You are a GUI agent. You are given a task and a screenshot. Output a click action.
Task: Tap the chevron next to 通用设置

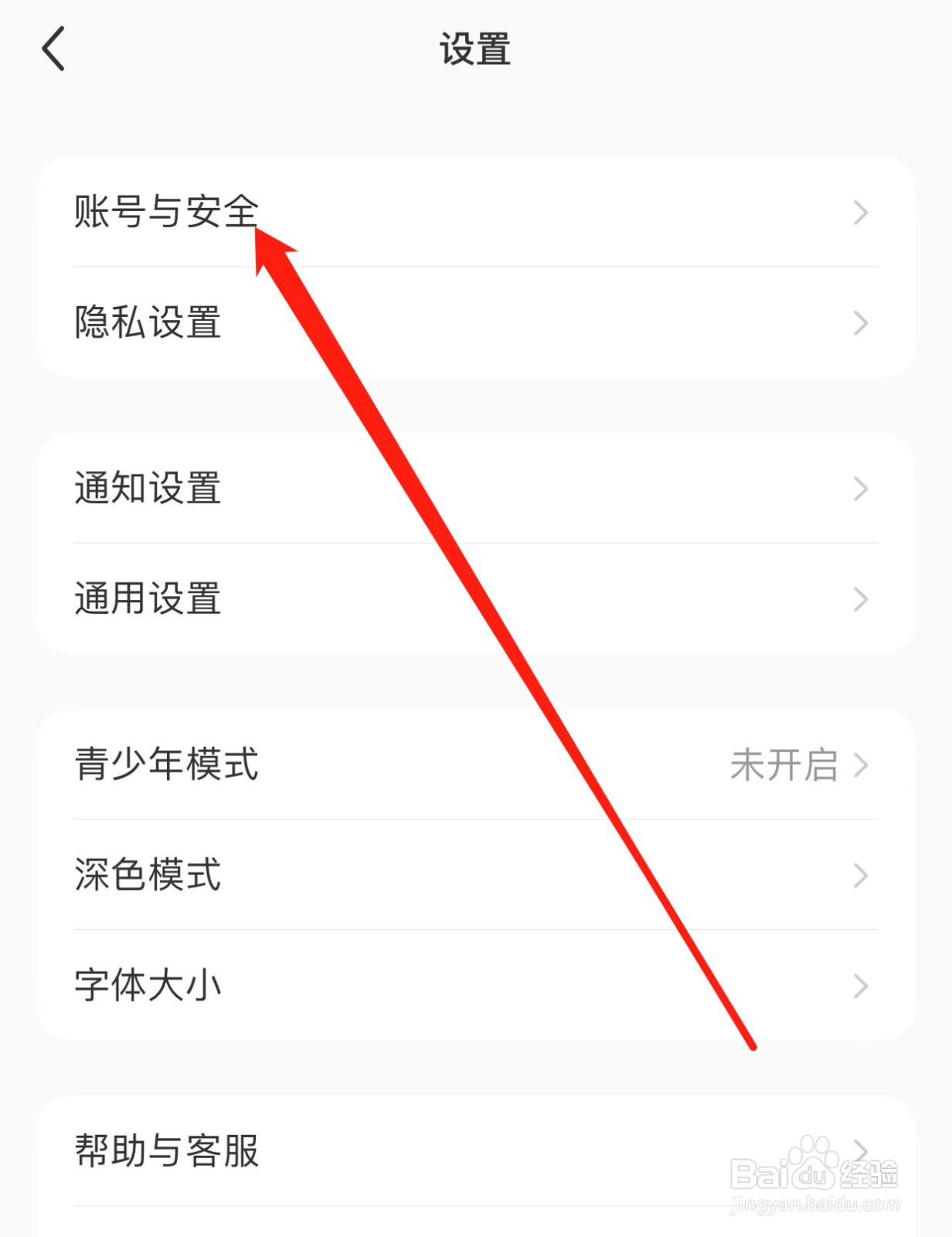pos(861,597)
